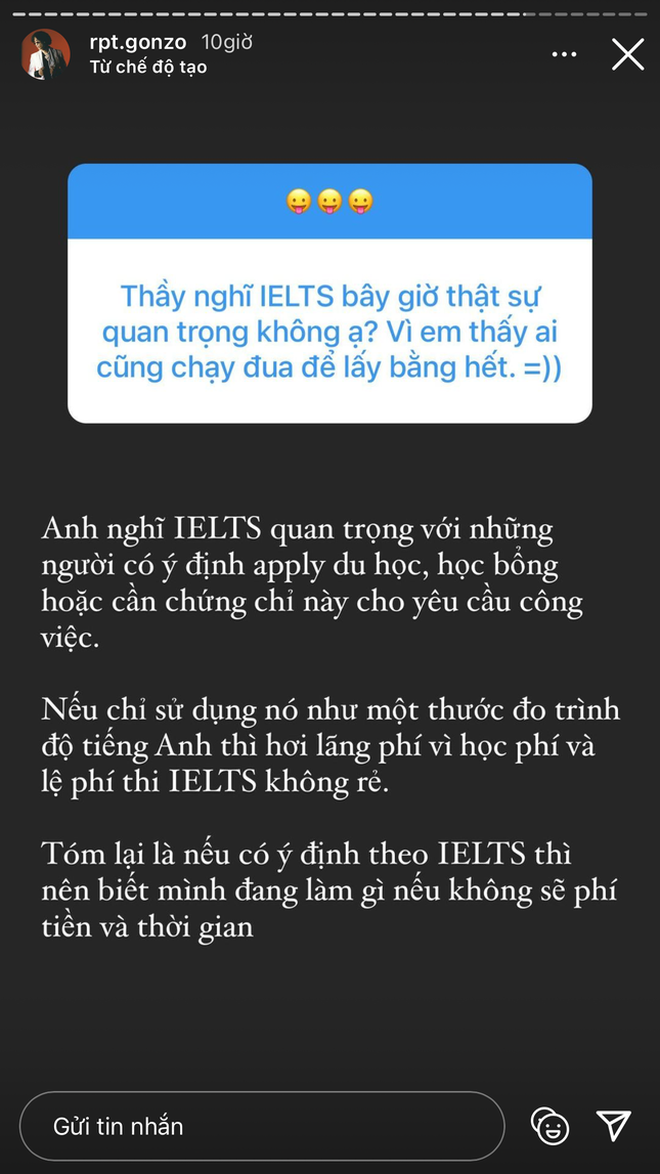Open rpt.gonzo's profile picture

click(45, 54)
